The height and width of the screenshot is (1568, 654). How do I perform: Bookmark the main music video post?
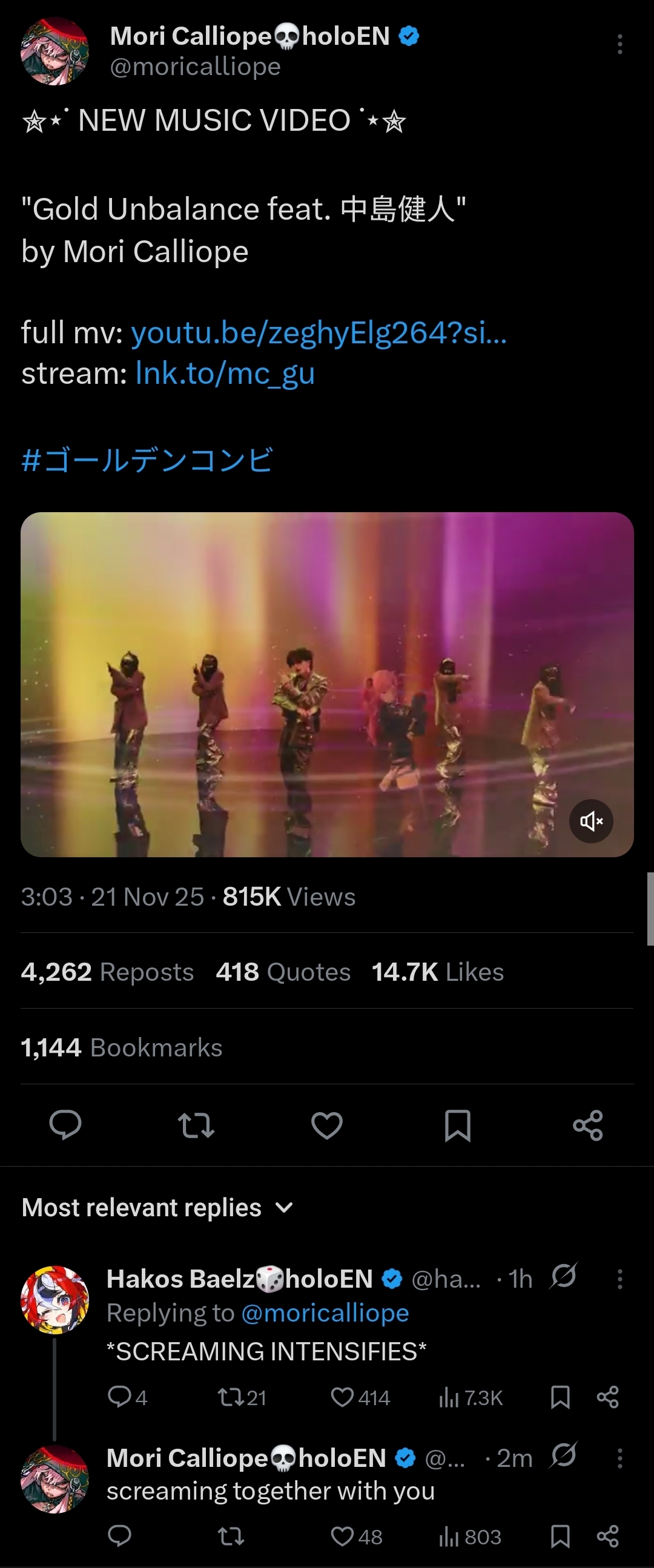[x=457, y=1125]
